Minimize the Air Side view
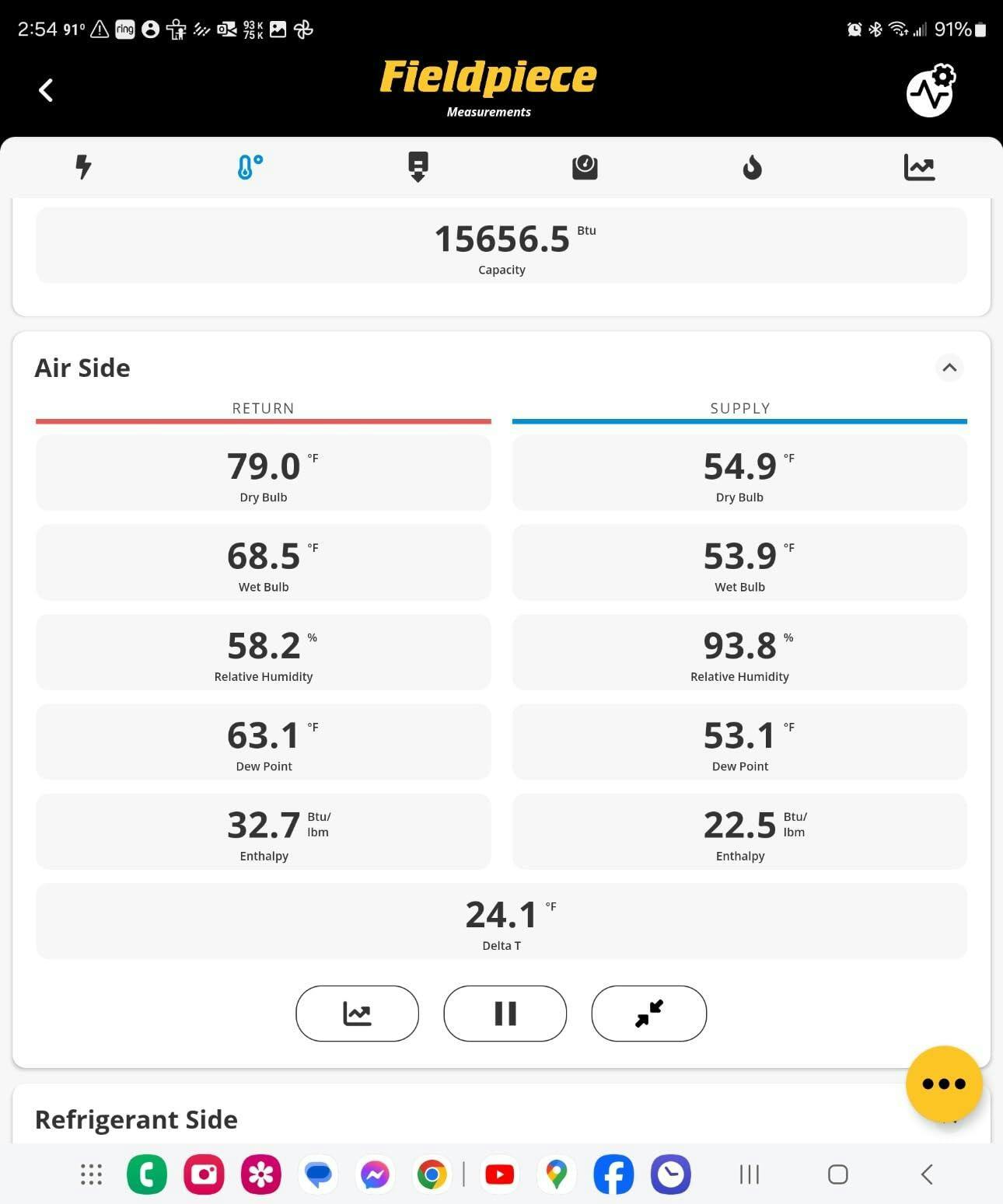1003x1204 pixels. point(648,1014)
